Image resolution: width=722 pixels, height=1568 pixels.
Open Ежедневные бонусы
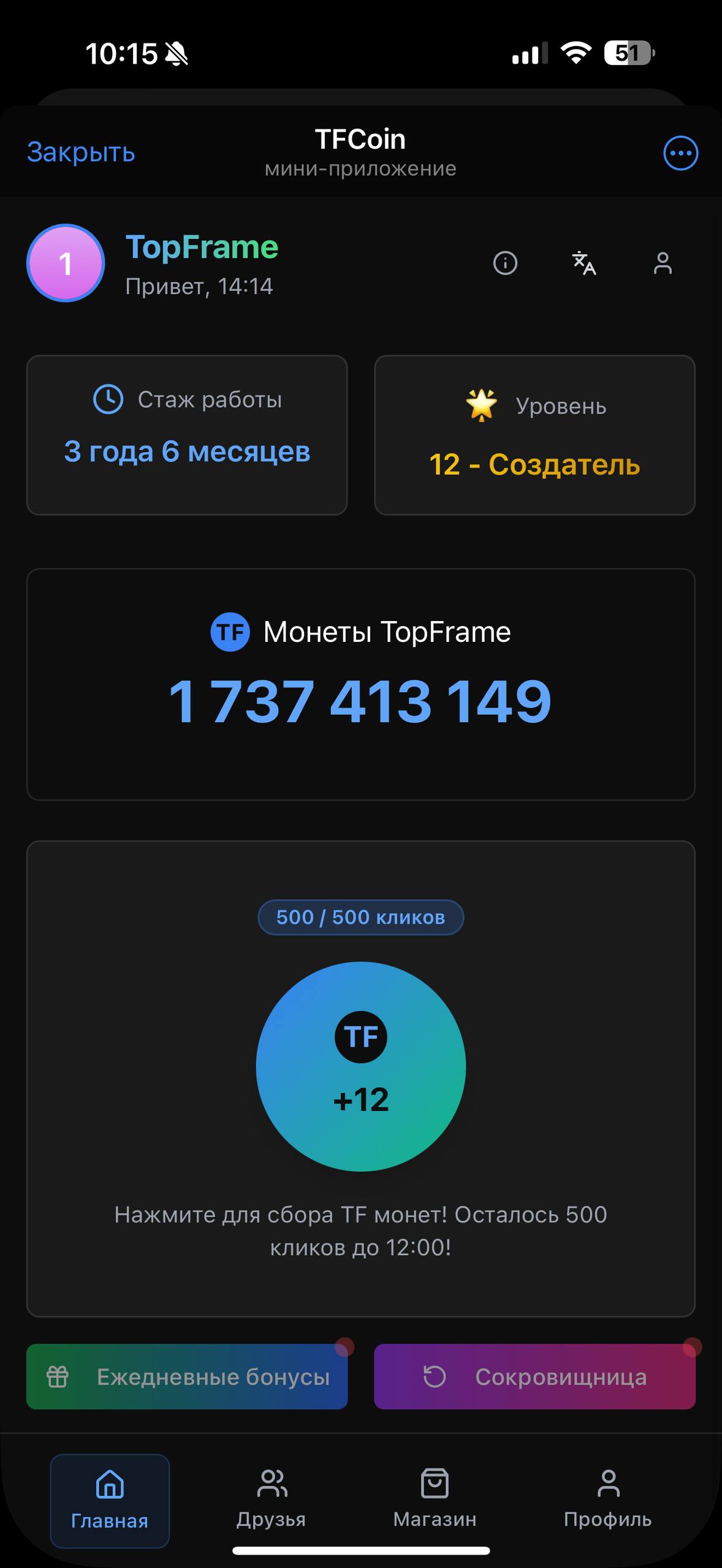[187, 1376]
